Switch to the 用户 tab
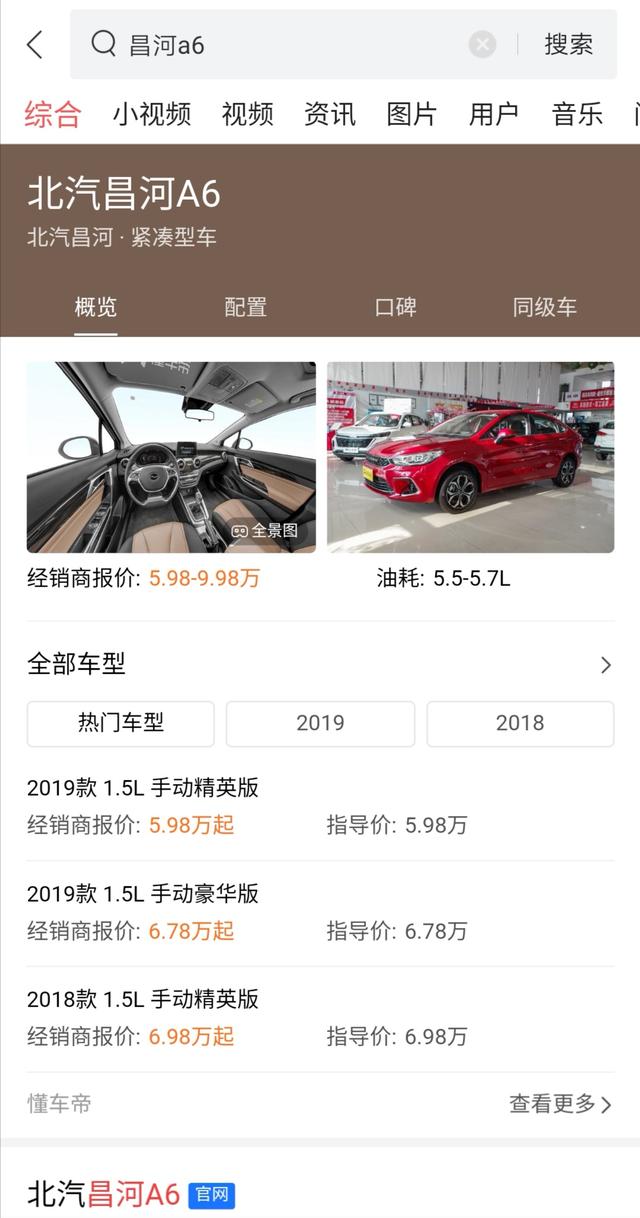 493,114
